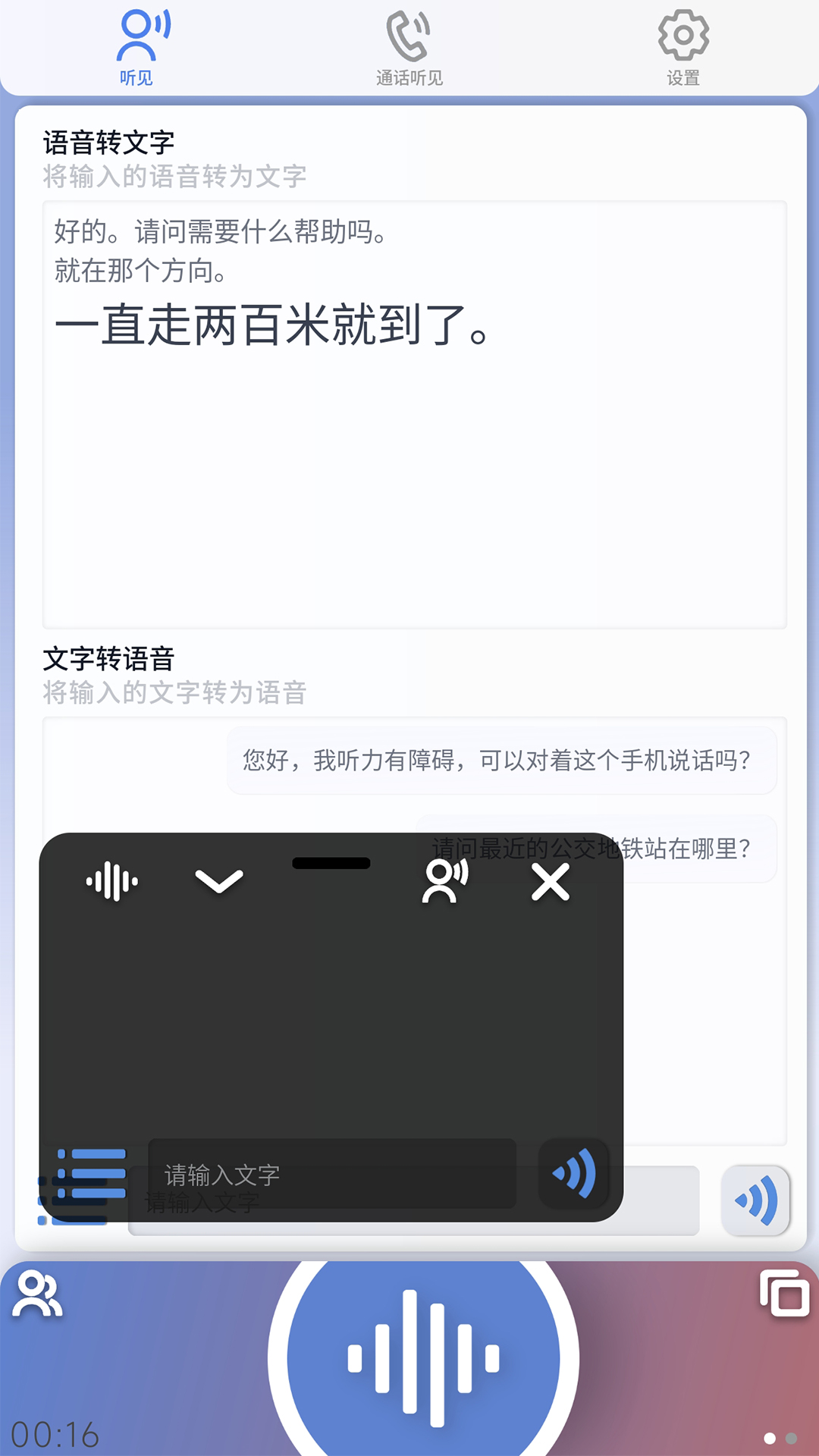Focus the floating window 请输入文字 field
Screen dimensions: 819x1456
(x=332, y=1175)
